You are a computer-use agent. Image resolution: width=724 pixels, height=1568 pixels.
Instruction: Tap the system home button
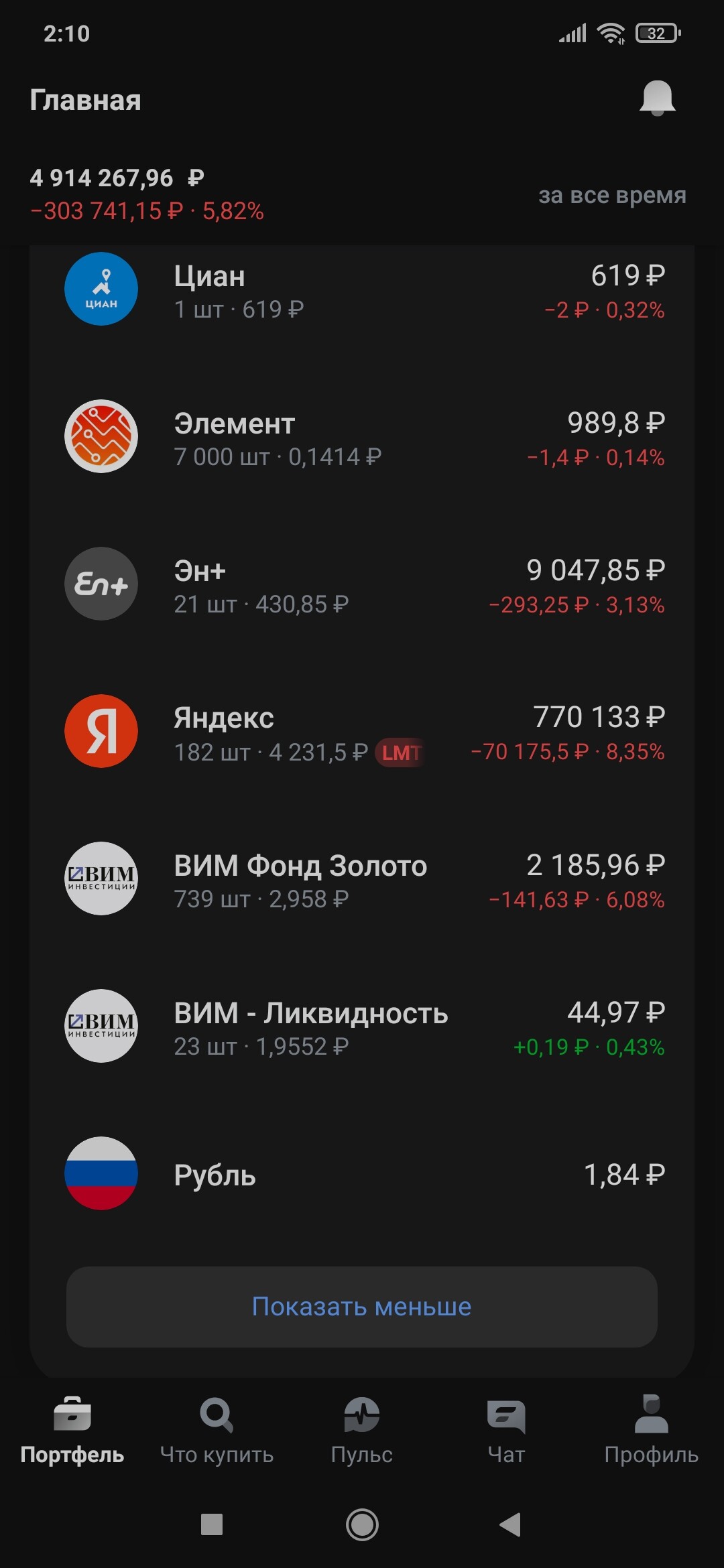coord(362,1524)
